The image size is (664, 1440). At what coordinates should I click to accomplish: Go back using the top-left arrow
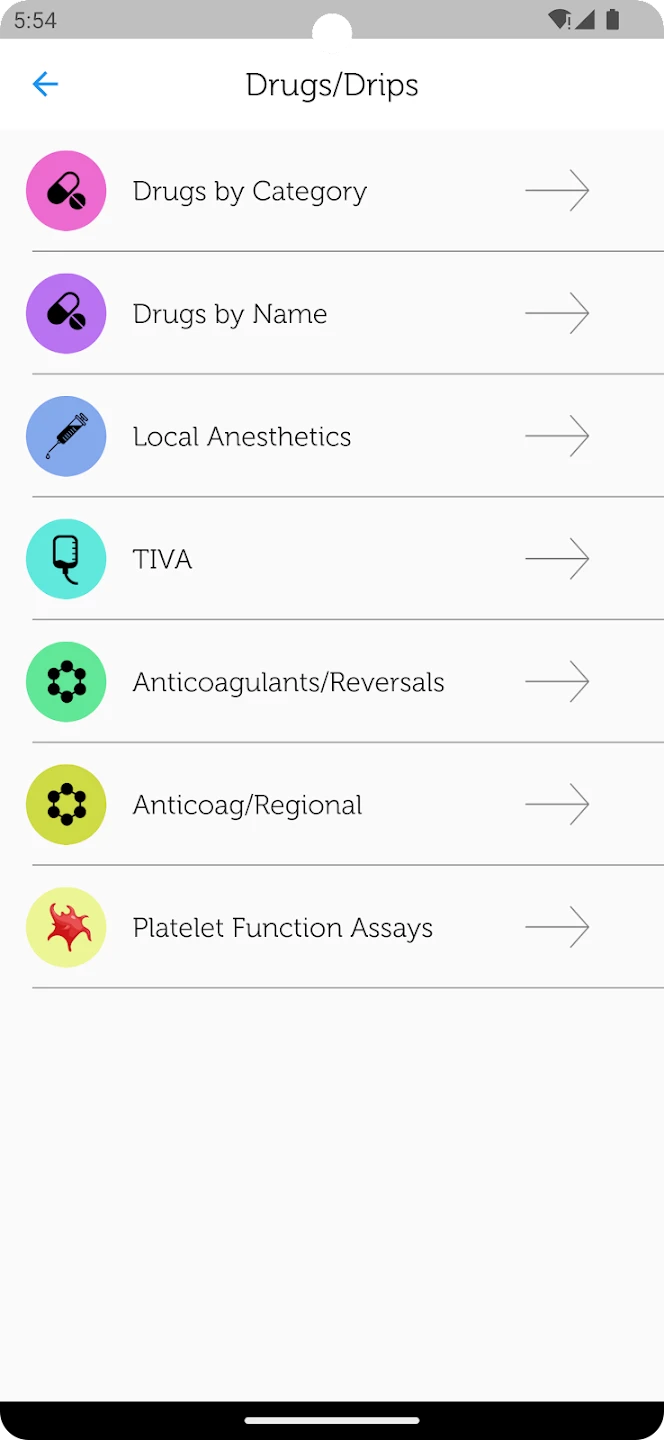45,85
